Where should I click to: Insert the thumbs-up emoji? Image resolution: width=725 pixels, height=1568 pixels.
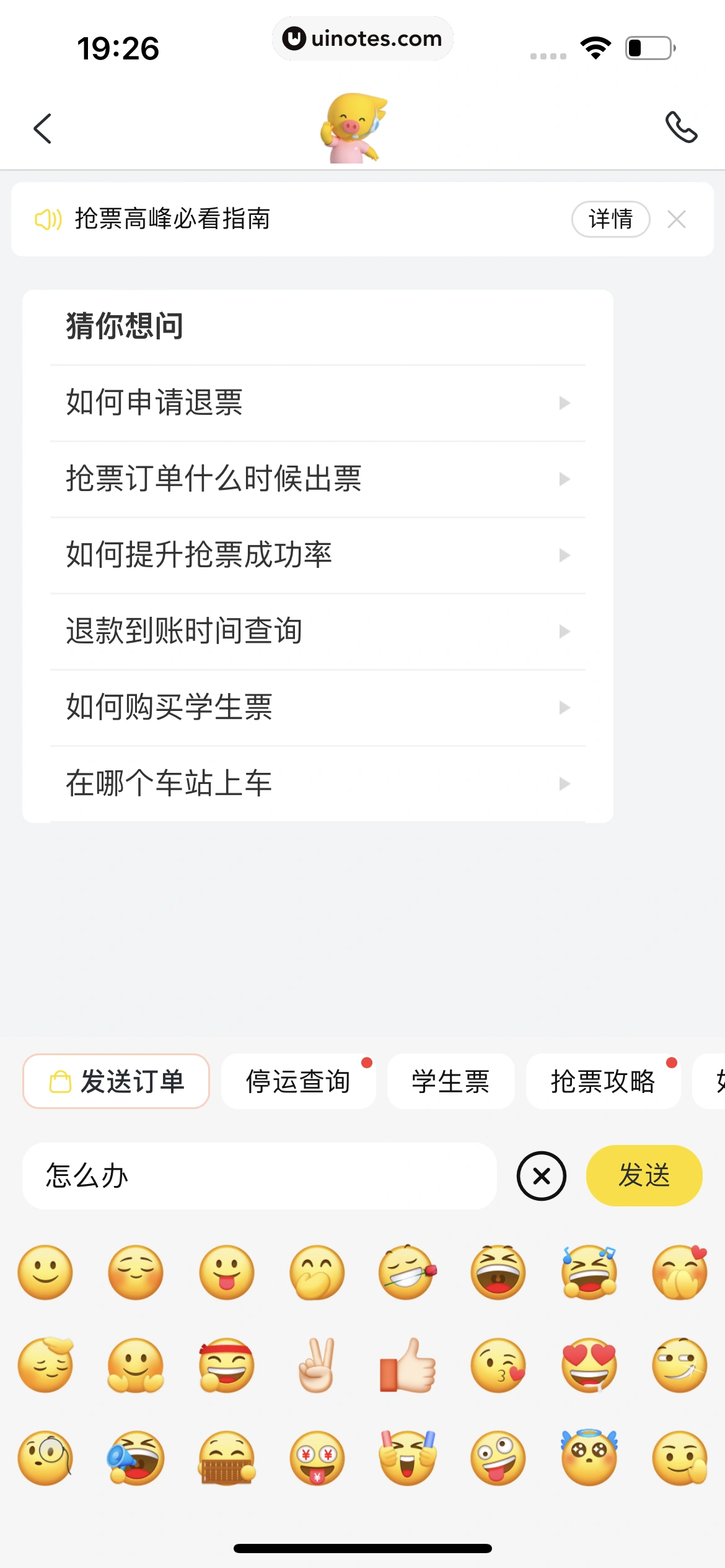tap(408, 1365)
